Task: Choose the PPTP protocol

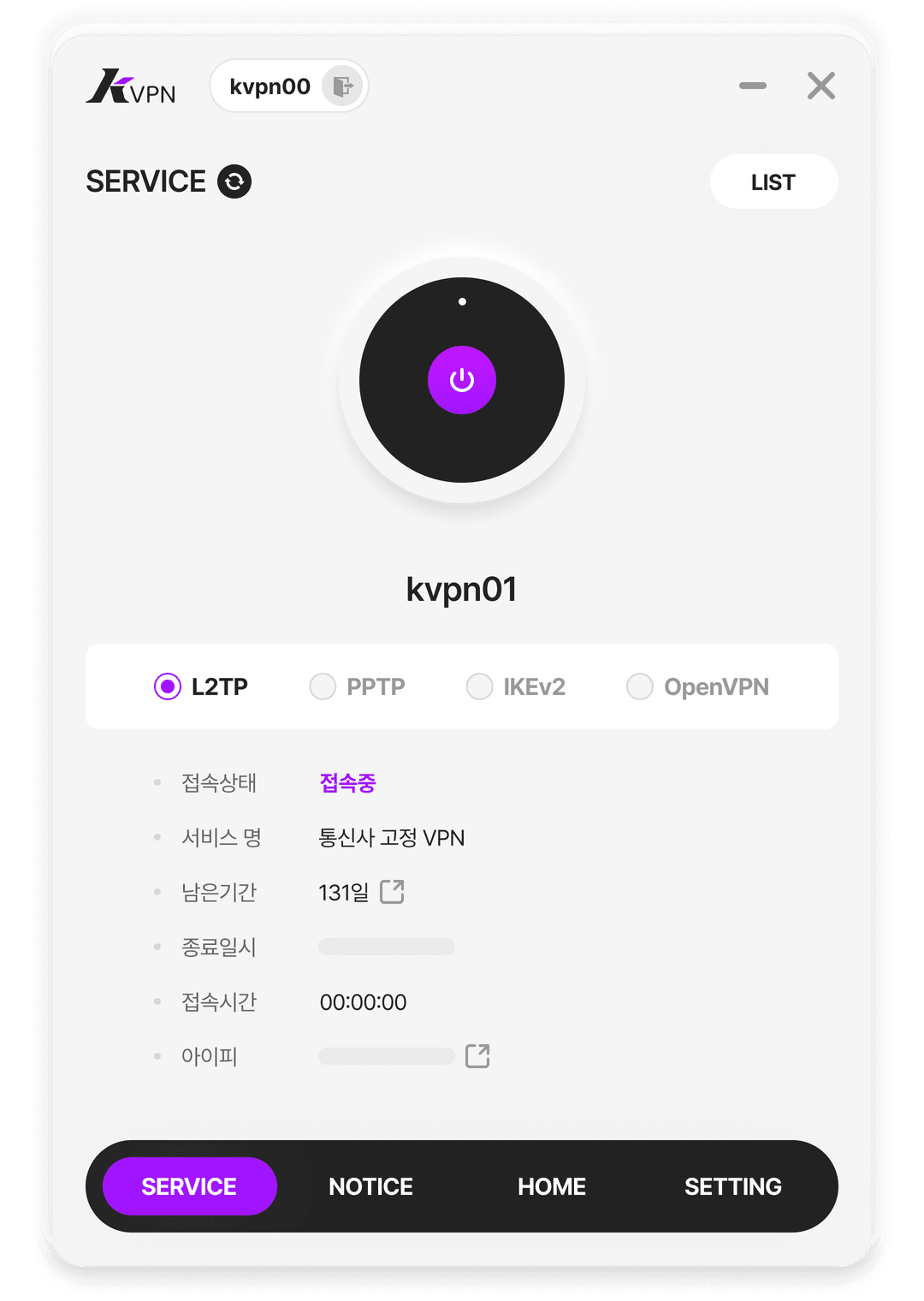Action: click(x=323, y=686)
